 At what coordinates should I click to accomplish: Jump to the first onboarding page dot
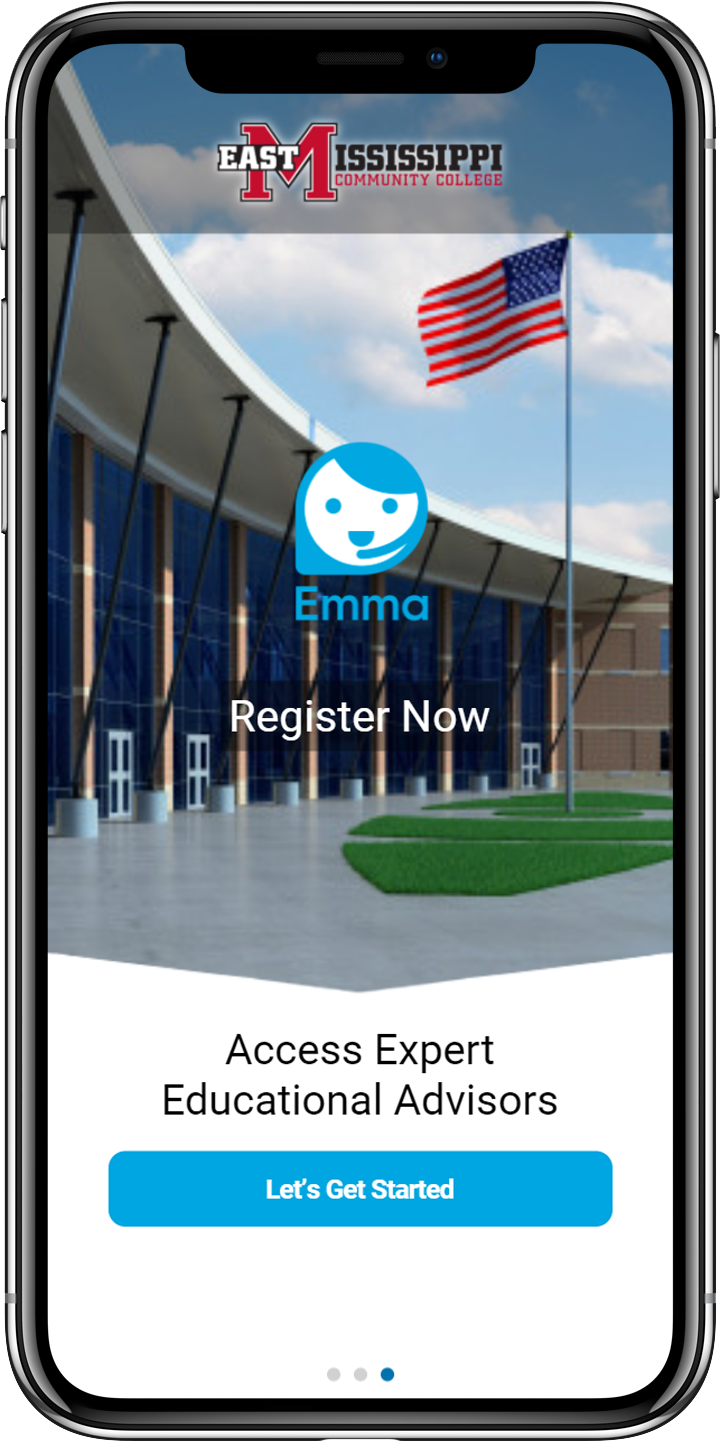[x=334, y=1374]
